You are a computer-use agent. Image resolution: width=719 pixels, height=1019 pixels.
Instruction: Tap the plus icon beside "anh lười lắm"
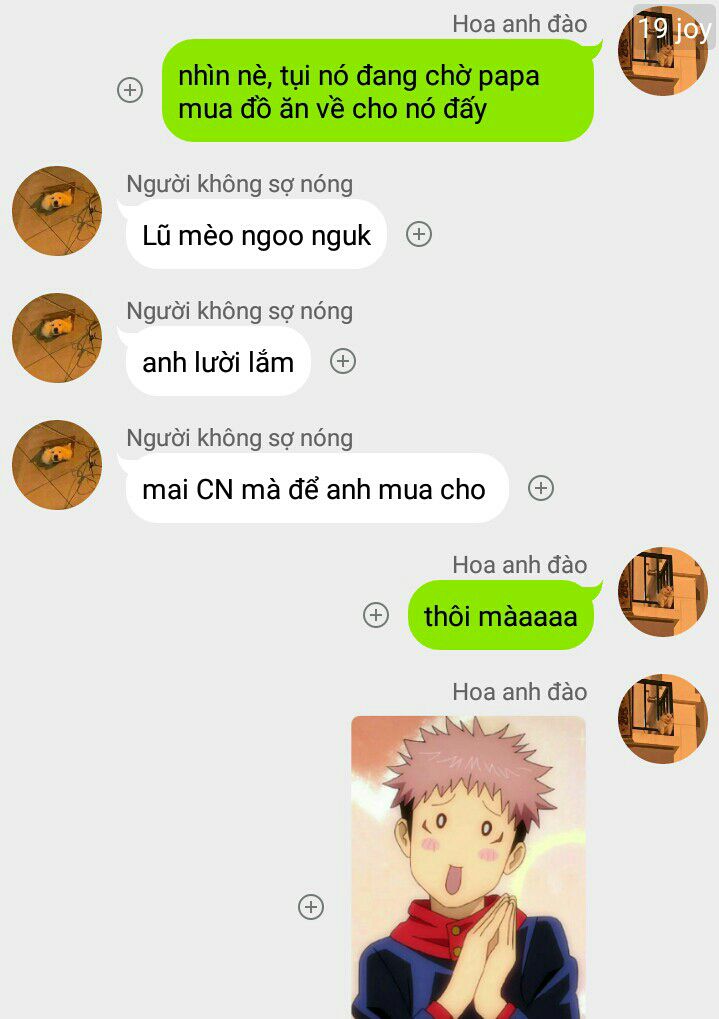point(343,361)
